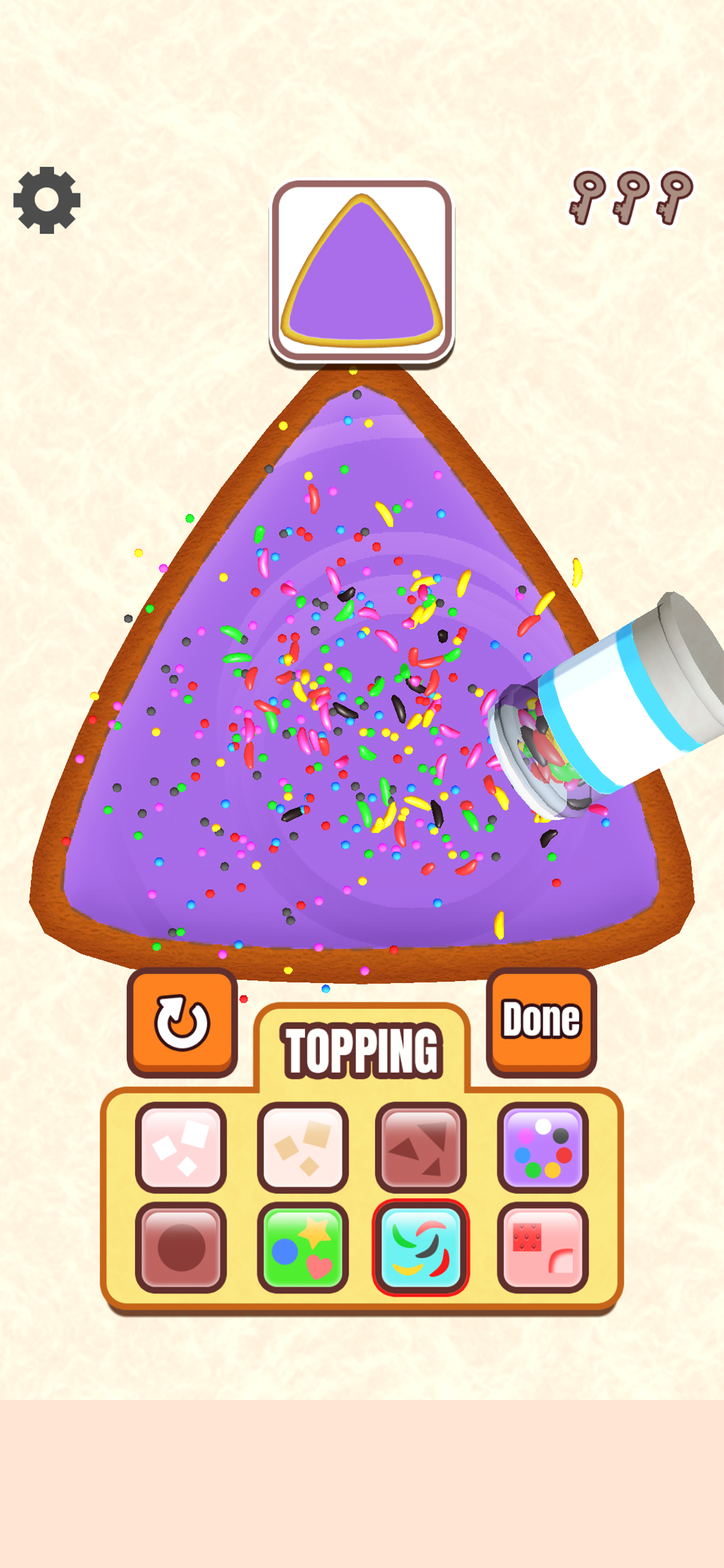Choose the green star and heart topping
This screenshot has width=724, height=1568.
303,1247
